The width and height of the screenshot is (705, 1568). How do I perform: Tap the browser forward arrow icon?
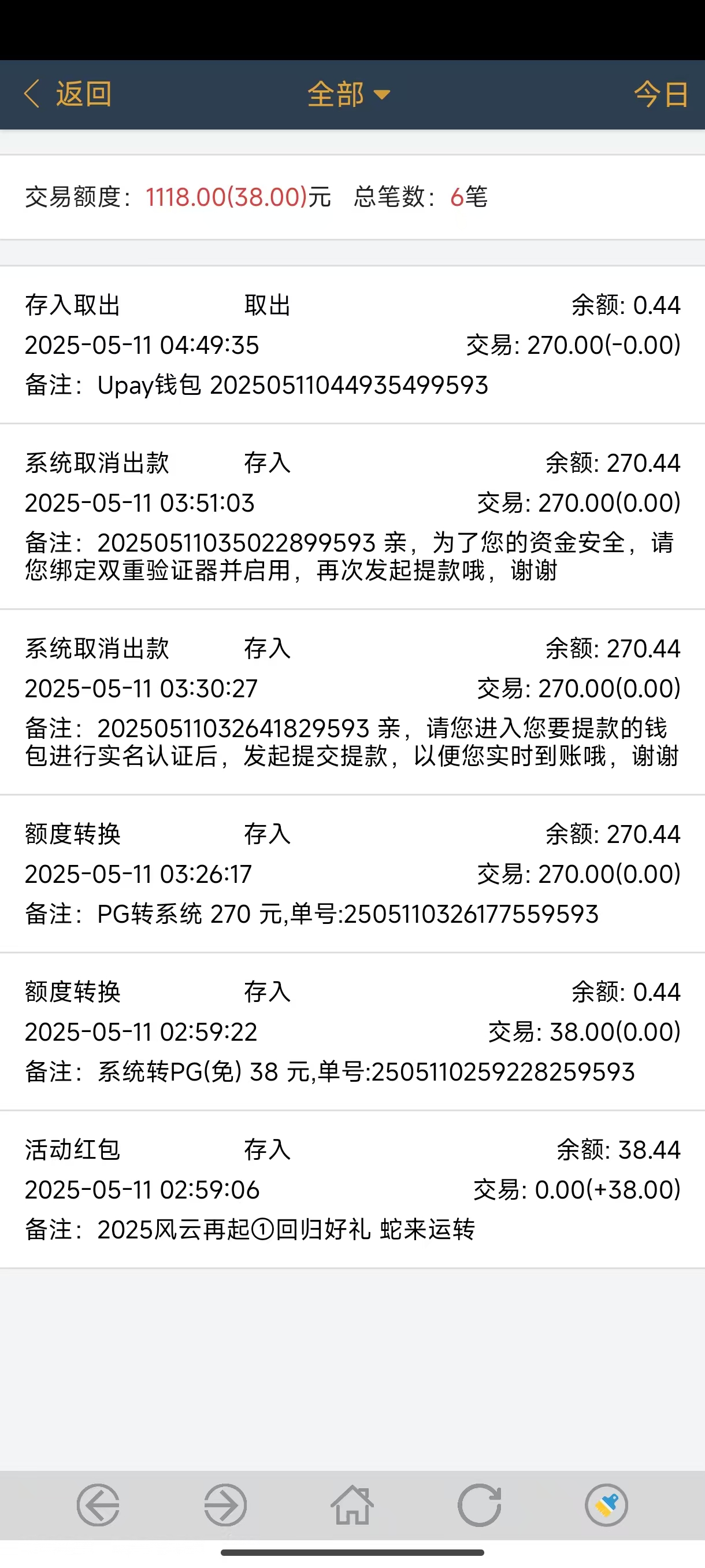click(x=225, y=1505)
